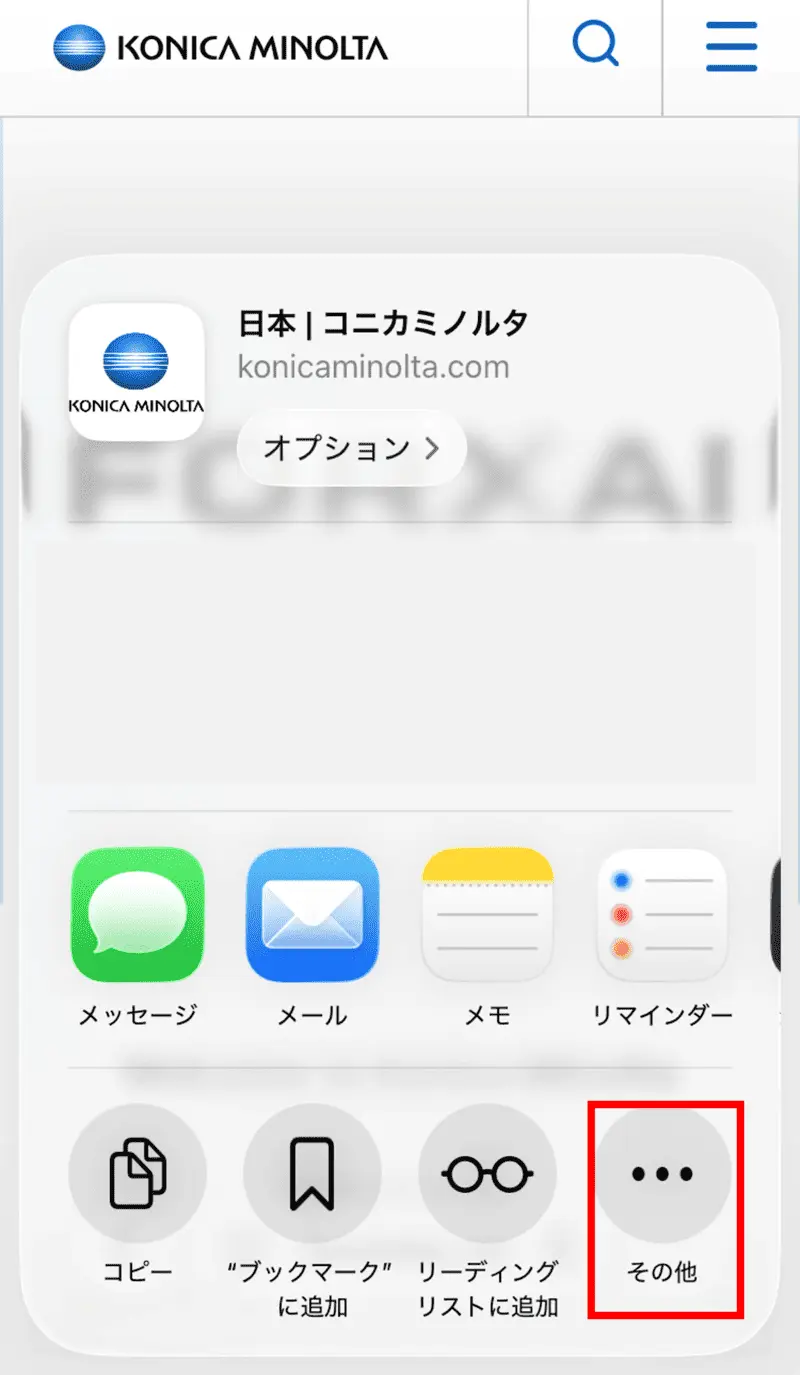This screenshot has width=800, height=1375.
Task: Open the site search icon
Action: 595,45
